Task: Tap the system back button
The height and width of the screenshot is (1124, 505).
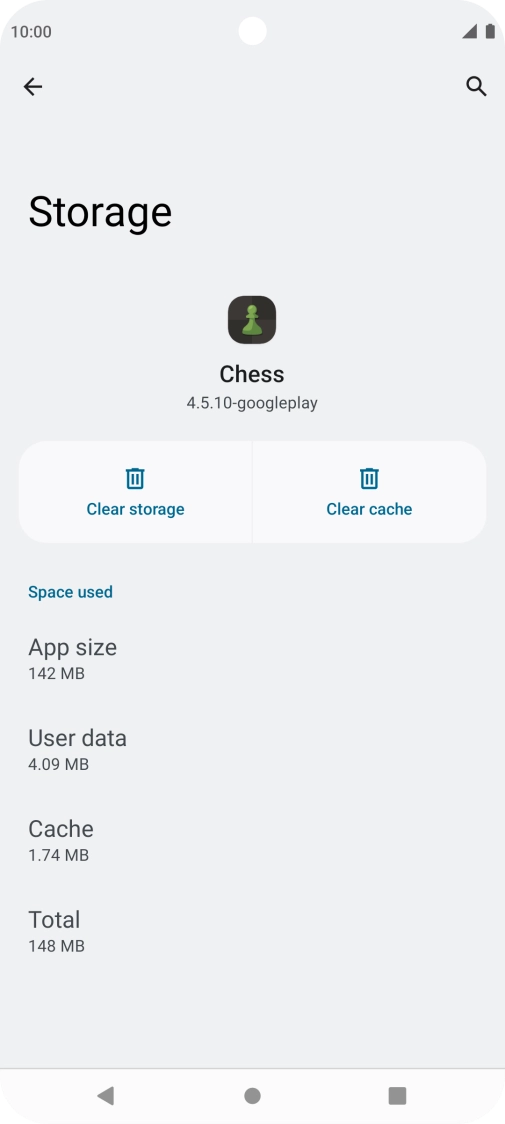Action: point(105,1095)
